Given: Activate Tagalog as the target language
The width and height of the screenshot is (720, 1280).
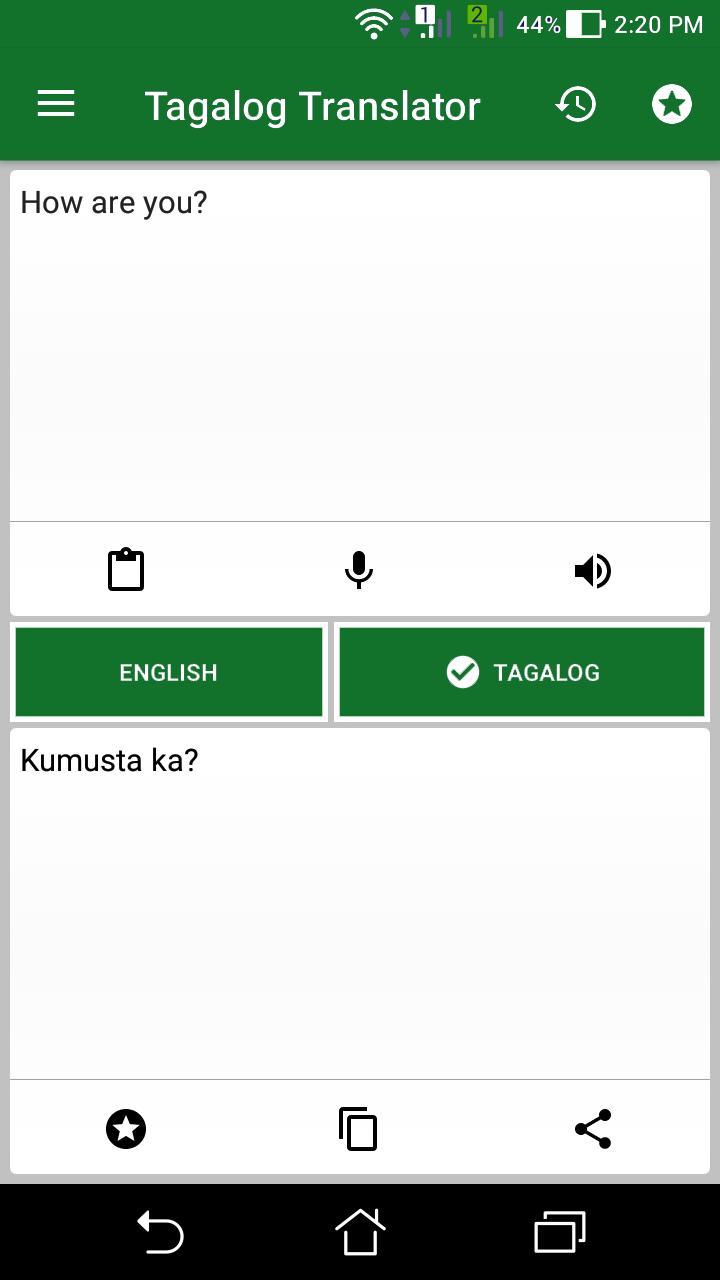Looking at the screenshot, I should click(x=522, y=672).
